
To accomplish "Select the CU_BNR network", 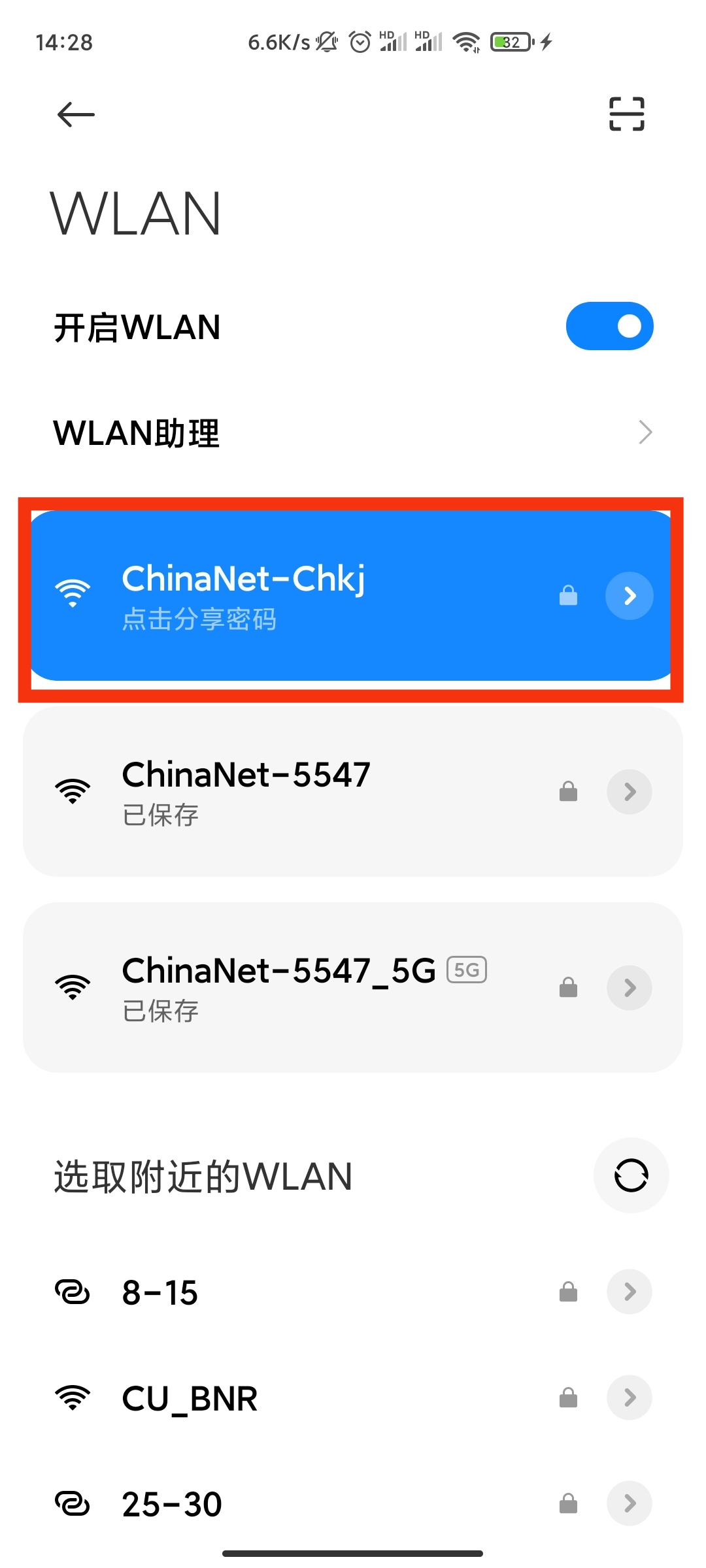I will [x=353, y=1397].
